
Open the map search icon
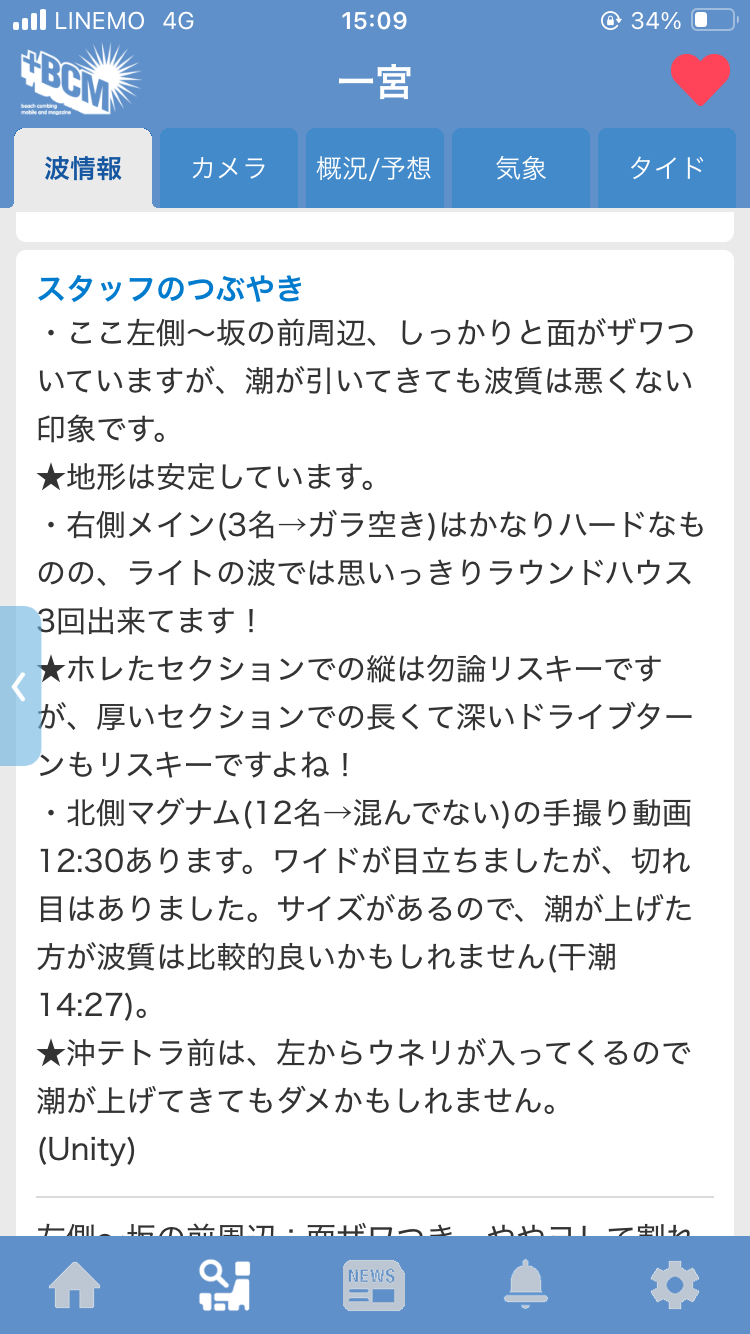225,1284
